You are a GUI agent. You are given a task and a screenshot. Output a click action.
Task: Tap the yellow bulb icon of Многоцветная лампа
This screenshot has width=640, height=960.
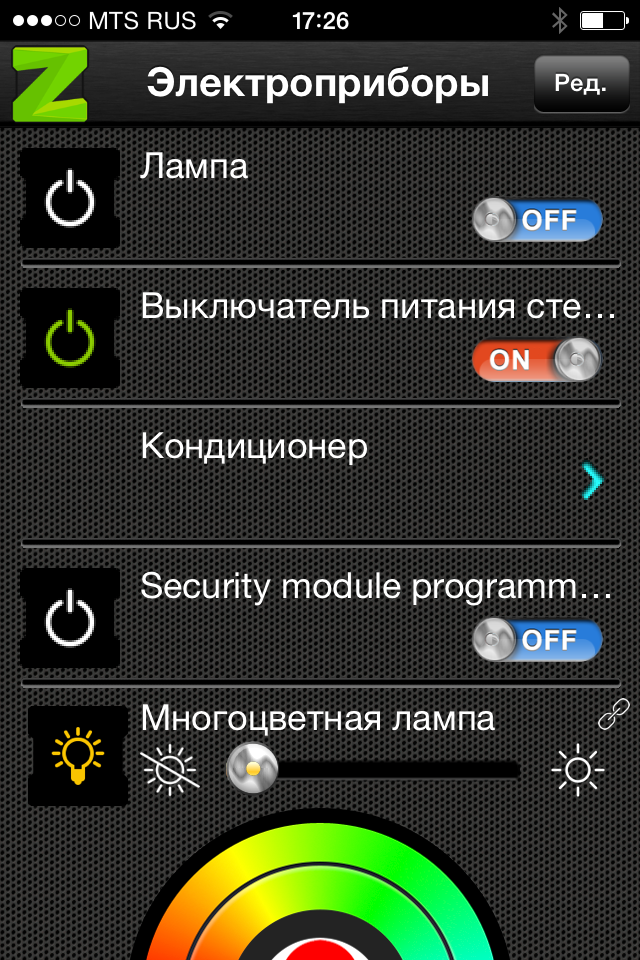78,755
